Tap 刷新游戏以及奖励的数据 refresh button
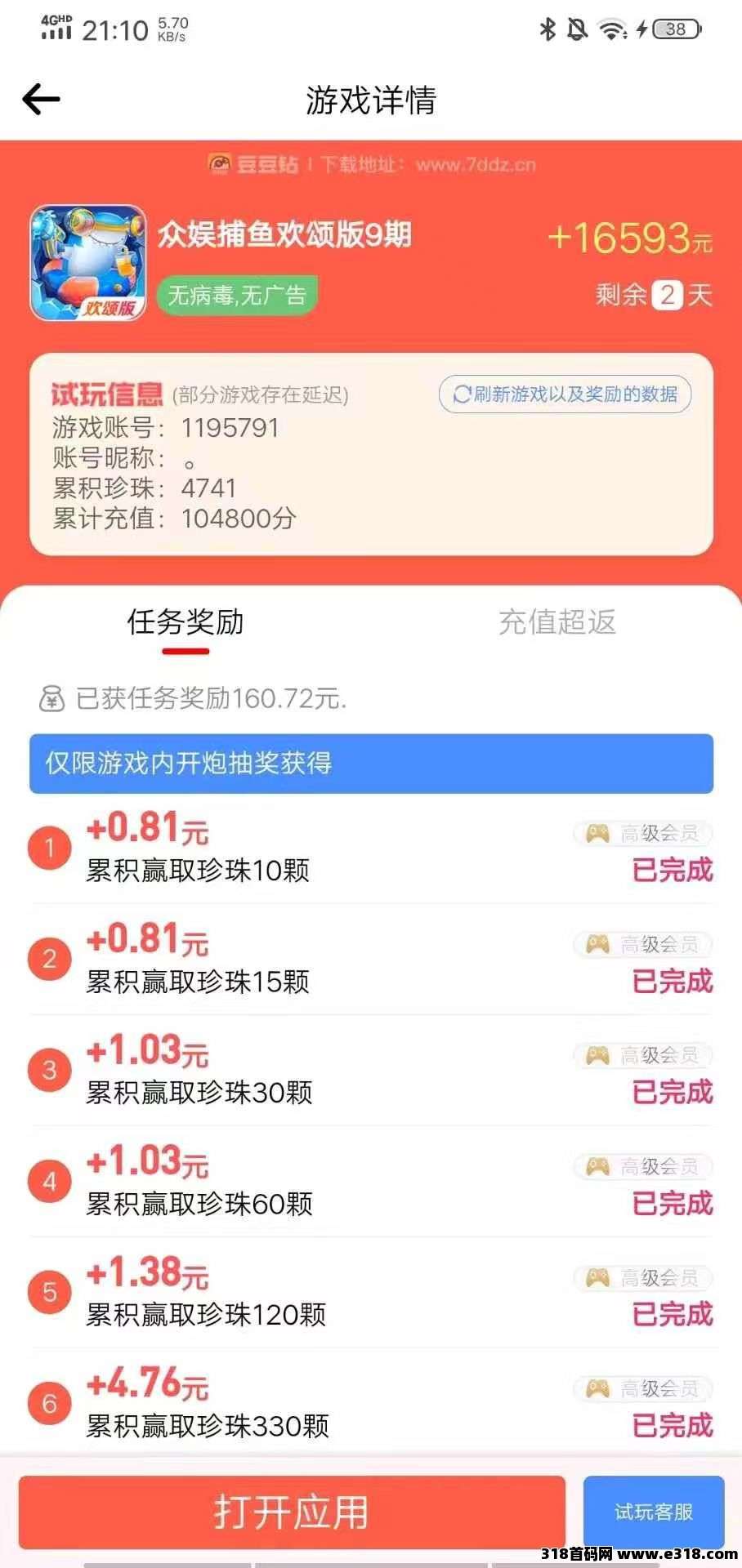Viewport: 742px width, 1568px height. 565,394
